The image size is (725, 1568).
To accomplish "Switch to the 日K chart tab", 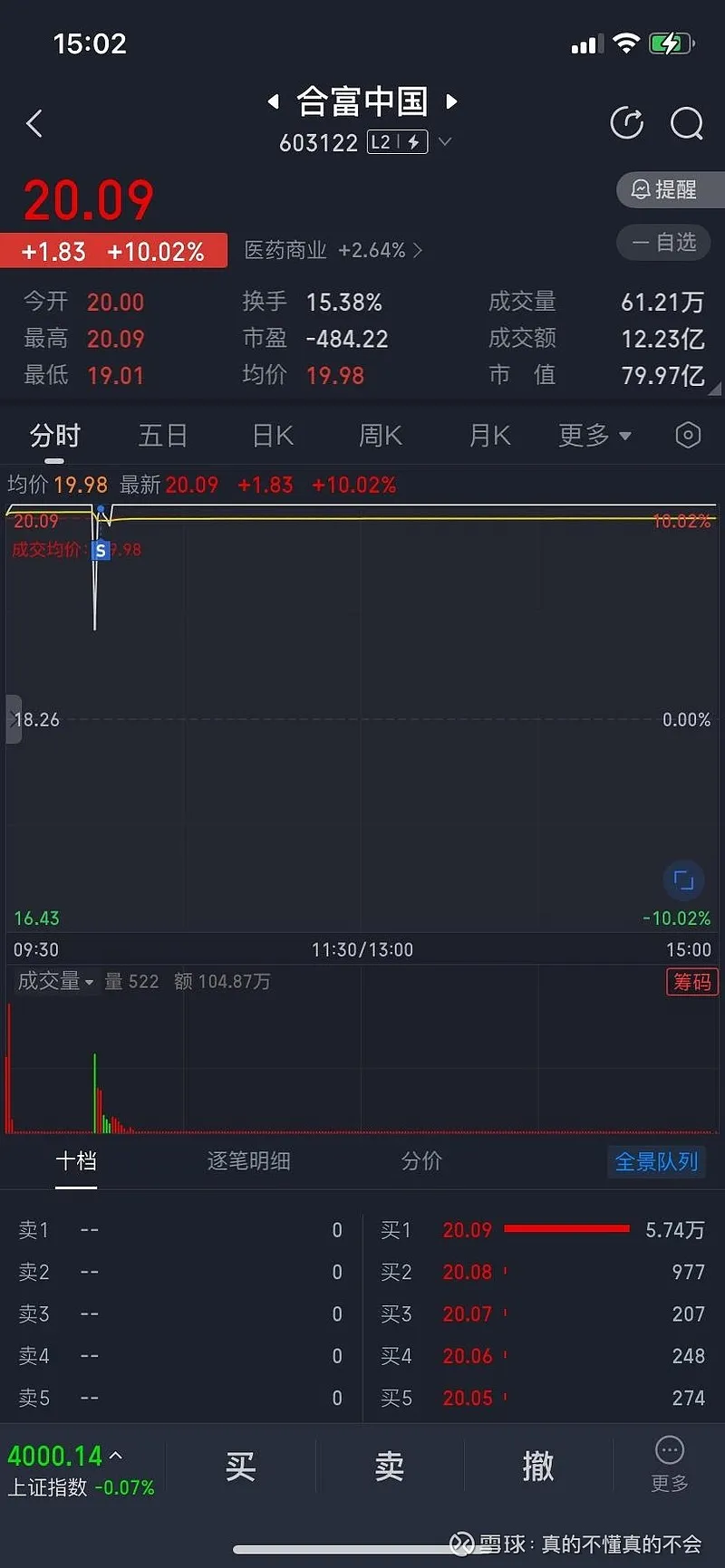I will (273, 436).
